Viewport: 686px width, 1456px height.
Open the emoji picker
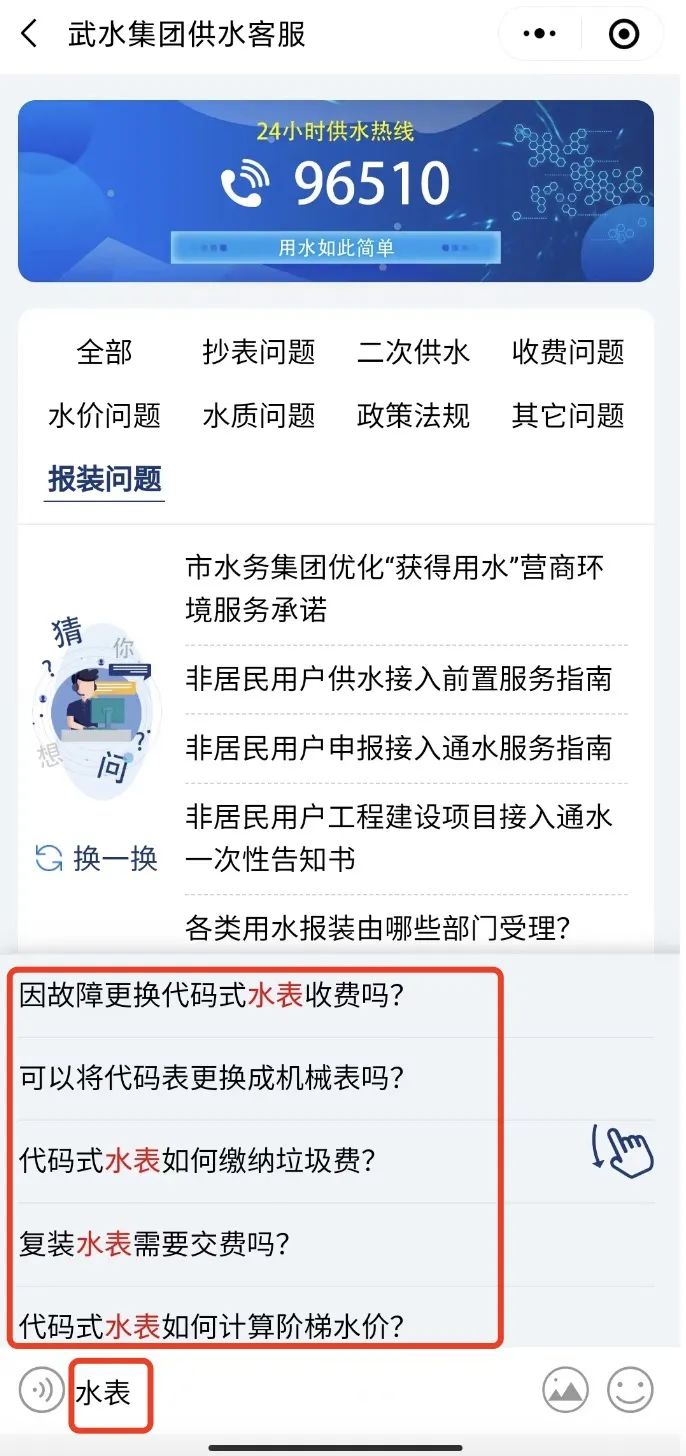click(631, 1390)
